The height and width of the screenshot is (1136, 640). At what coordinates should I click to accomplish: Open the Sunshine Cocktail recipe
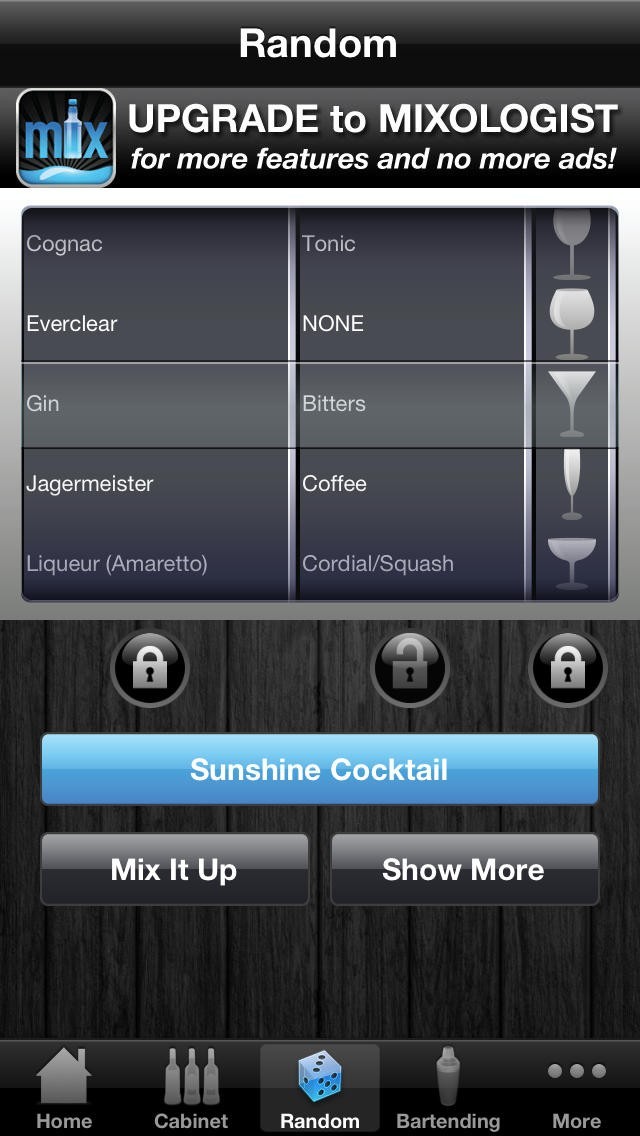pyautogui.click(x=320, y=769)
